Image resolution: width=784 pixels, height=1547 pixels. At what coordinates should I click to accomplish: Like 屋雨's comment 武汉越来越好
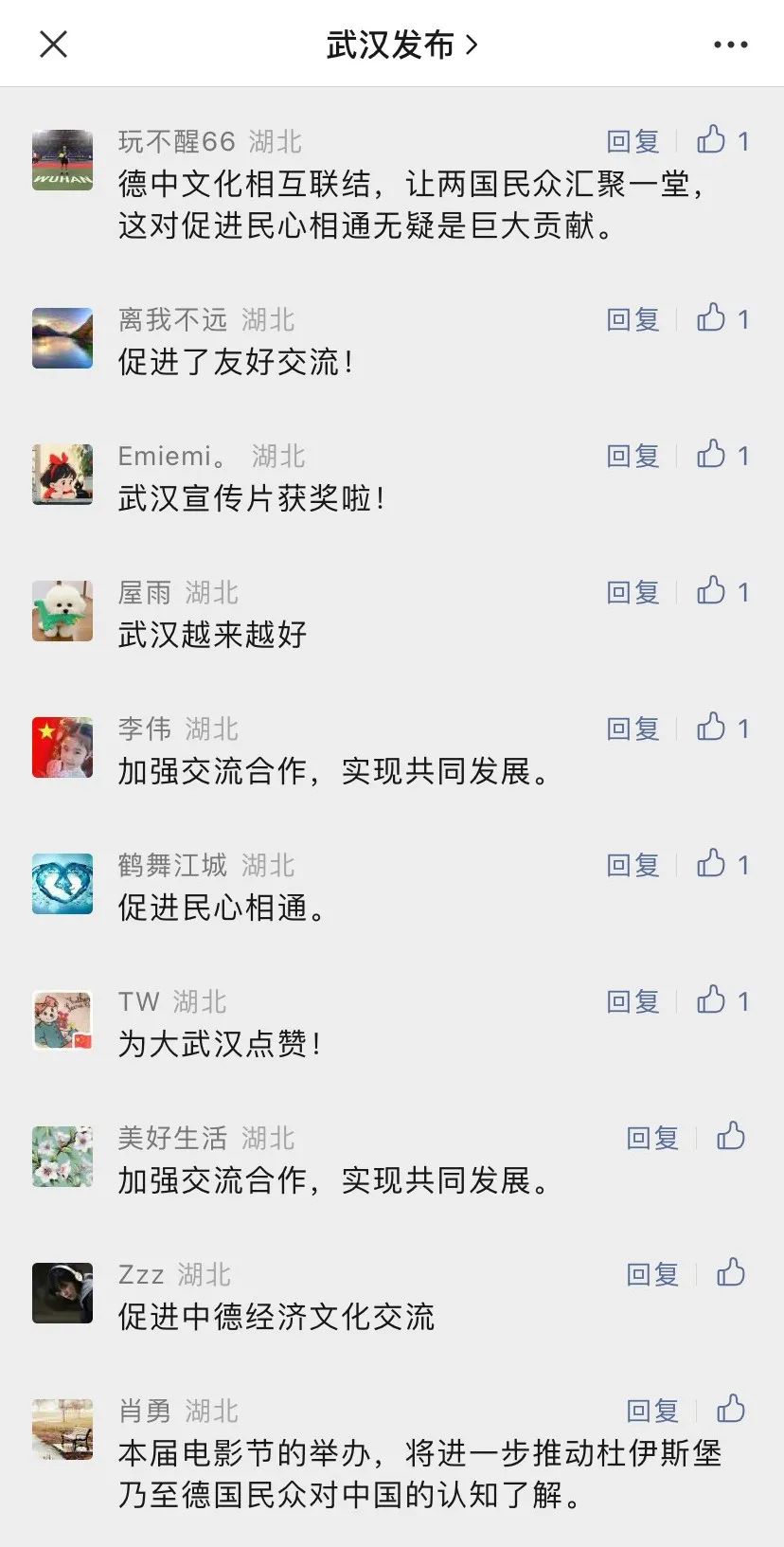point(712,591)
